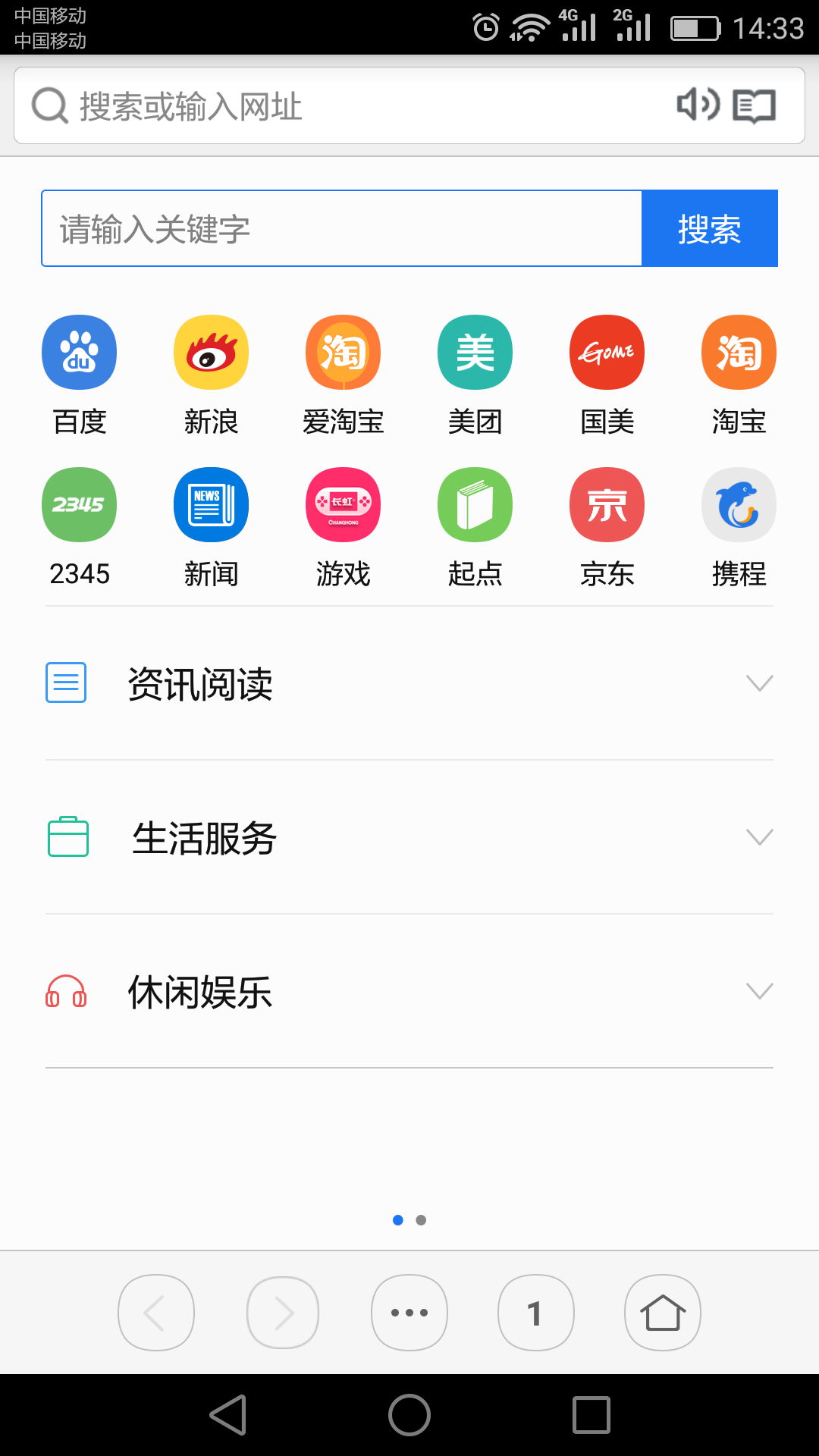The width and height of the screenshot is (819, 1456).
Task: Open the 国美 Gome link
Action: pos(607,352)
